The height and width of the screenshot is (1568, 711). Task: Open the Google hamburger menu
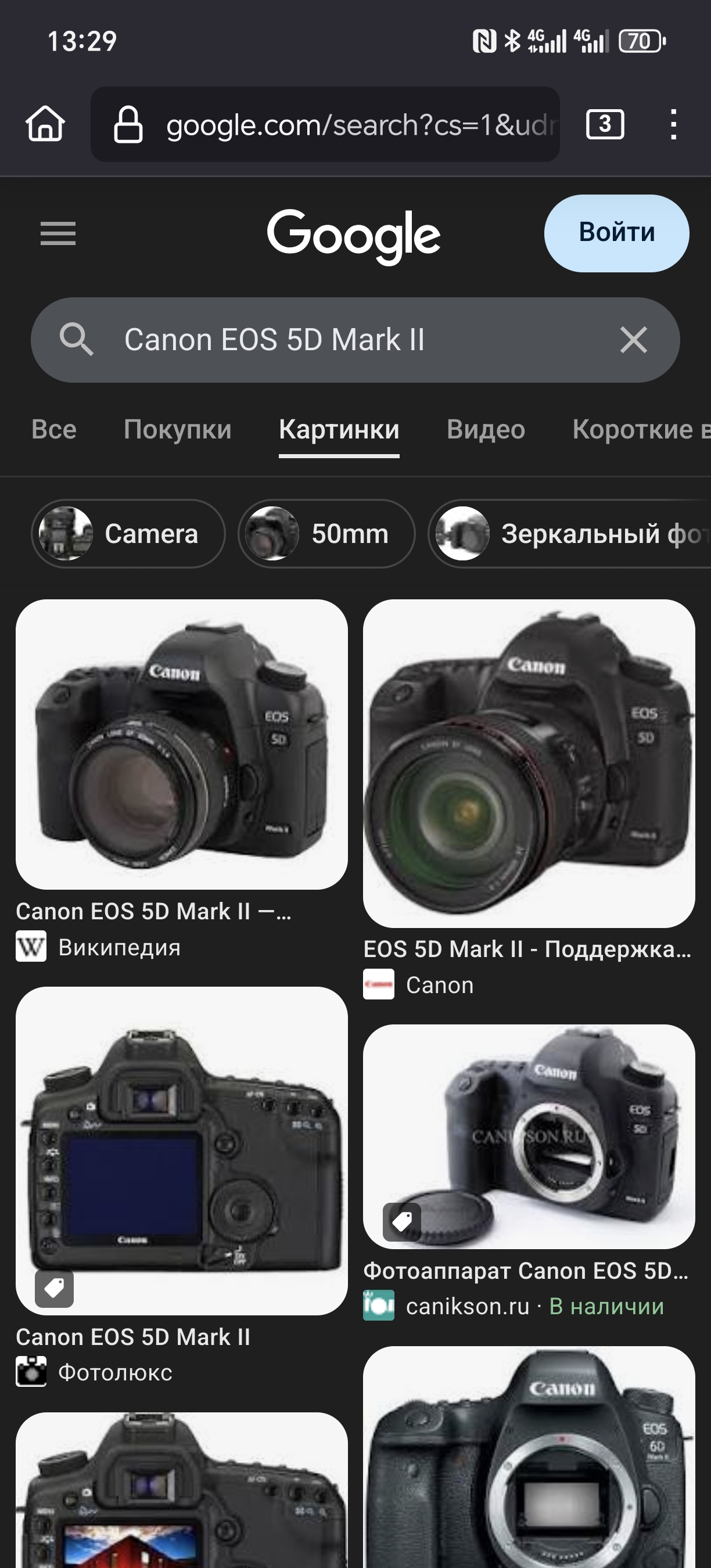coord(58,233)
